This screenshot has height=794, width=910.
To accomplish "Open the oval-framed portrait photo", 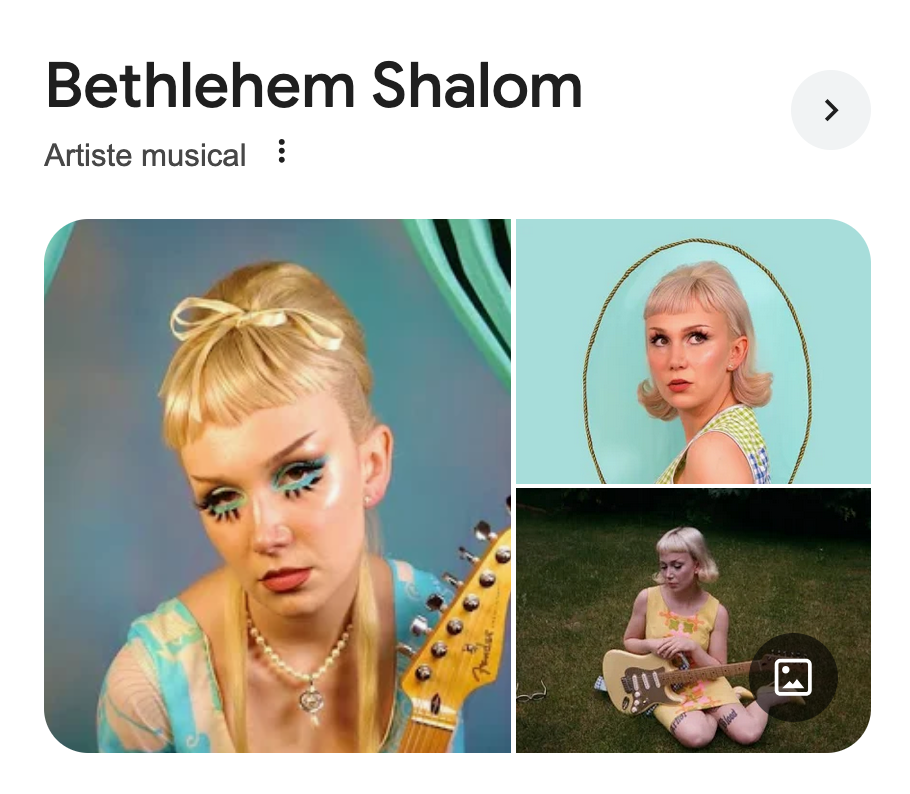I will pos(693,351).
